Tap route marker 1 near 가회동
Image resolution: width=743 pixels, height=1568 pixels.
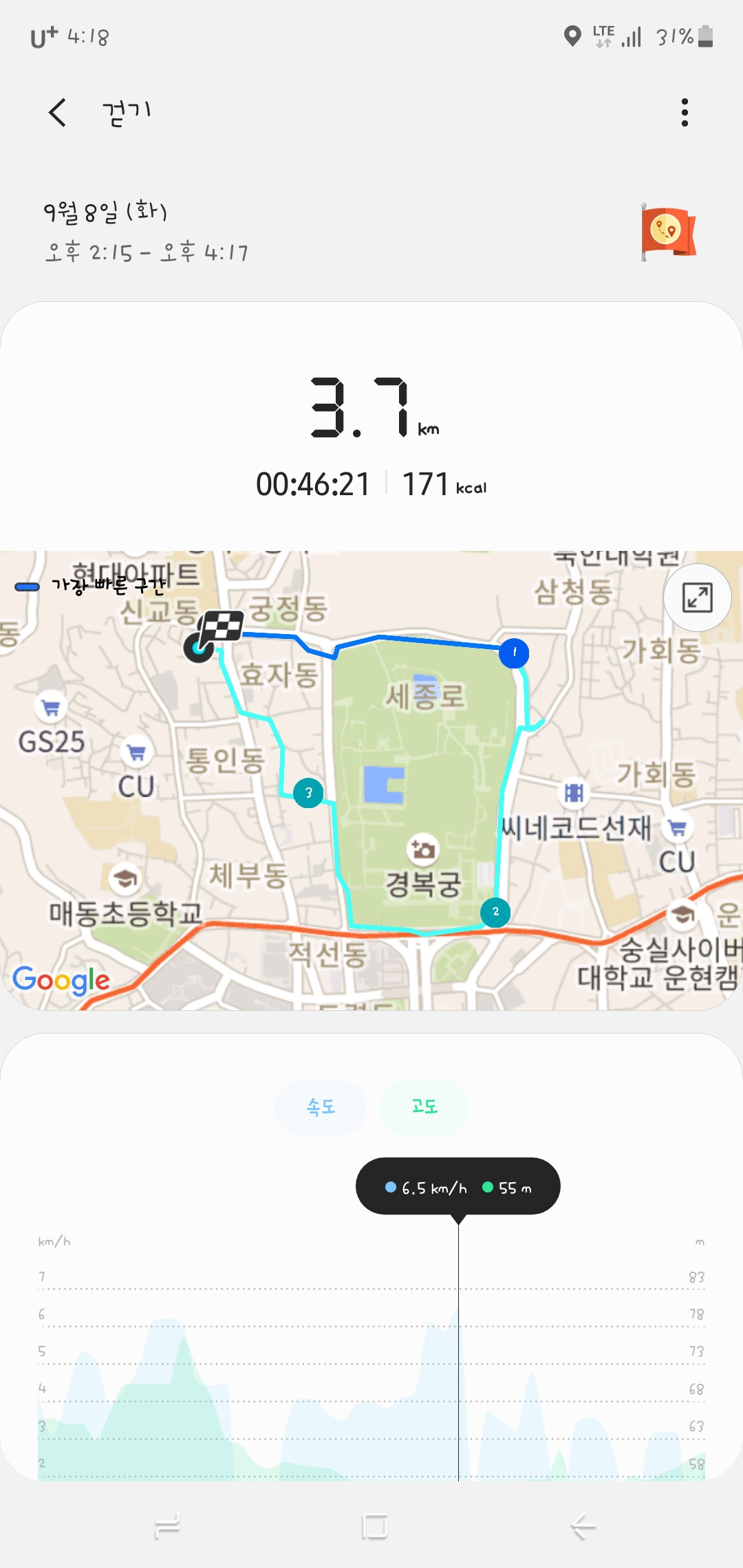(x=513, y=654)
